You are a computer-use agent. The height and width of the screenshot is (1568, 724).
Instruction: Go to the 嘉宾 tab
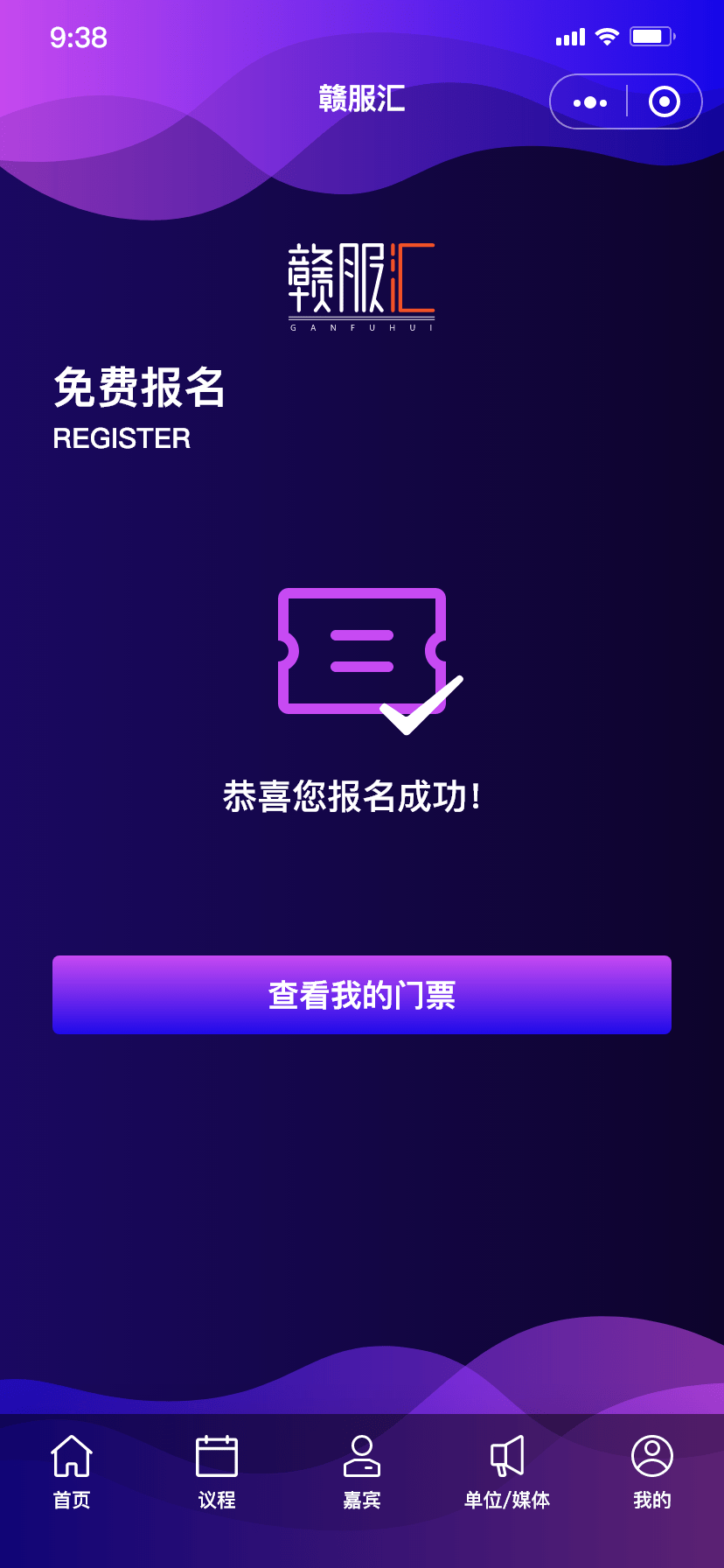[362, 1473]
